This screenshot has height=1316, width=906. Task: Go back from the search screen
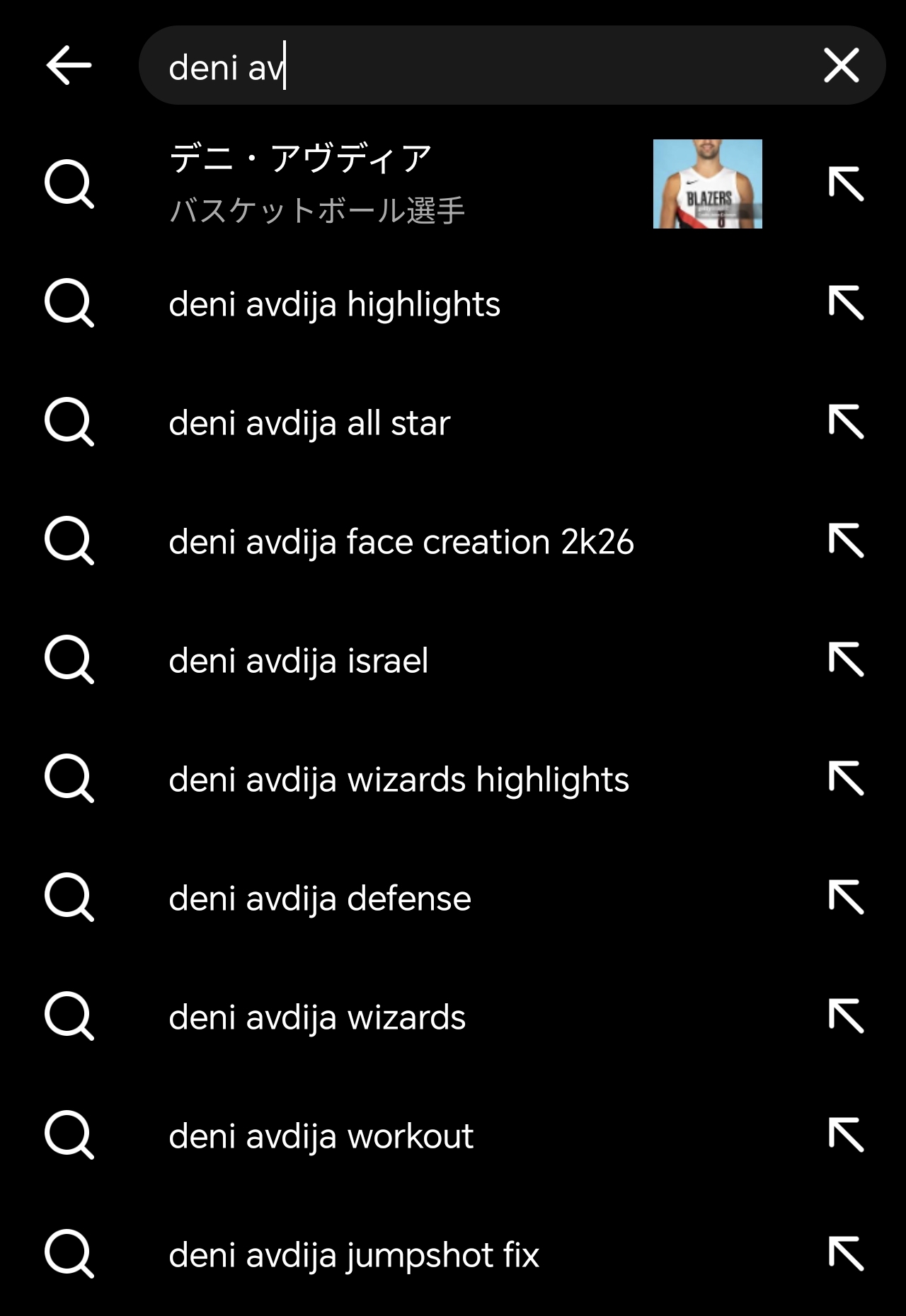[69, 66]
